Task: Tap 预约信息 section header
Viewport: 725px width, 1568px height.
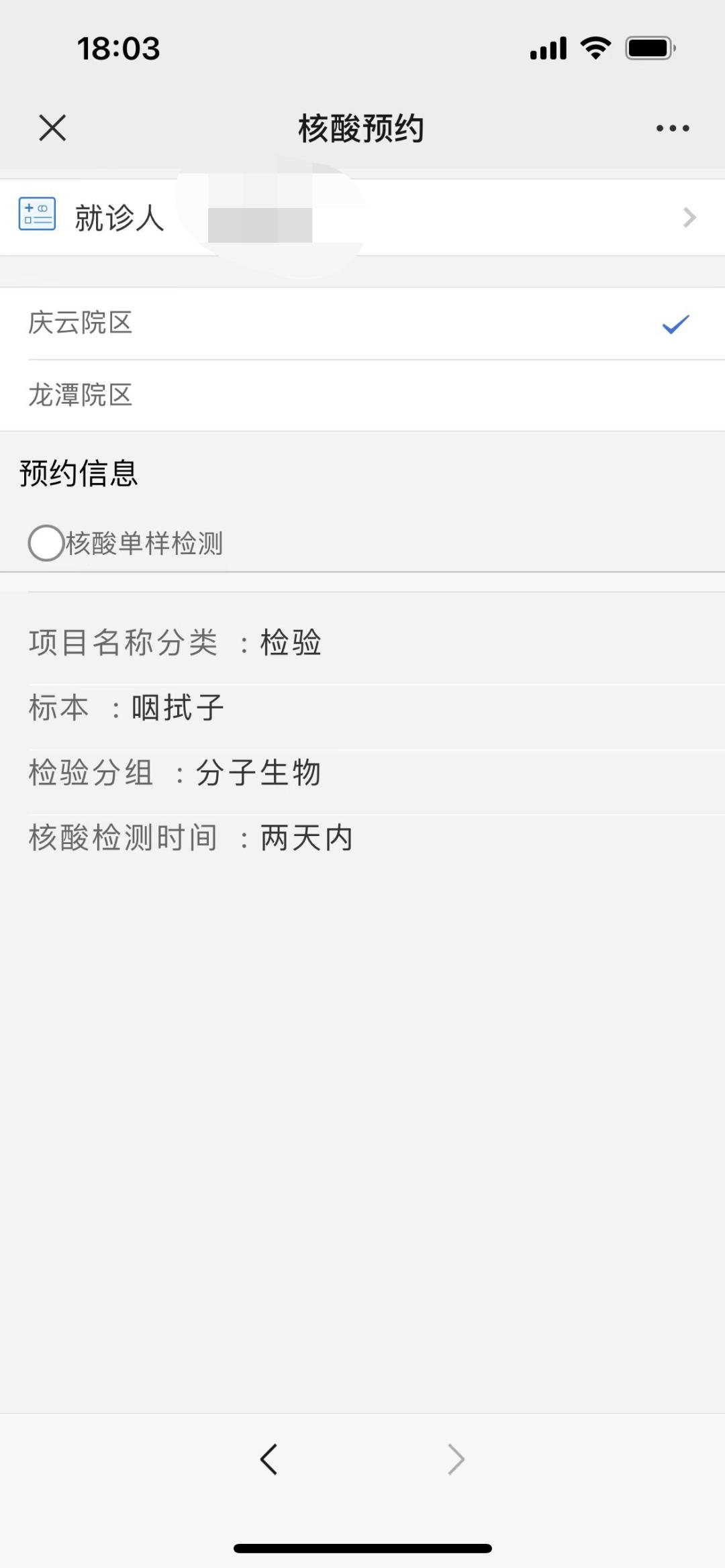Action: point(78,474)
